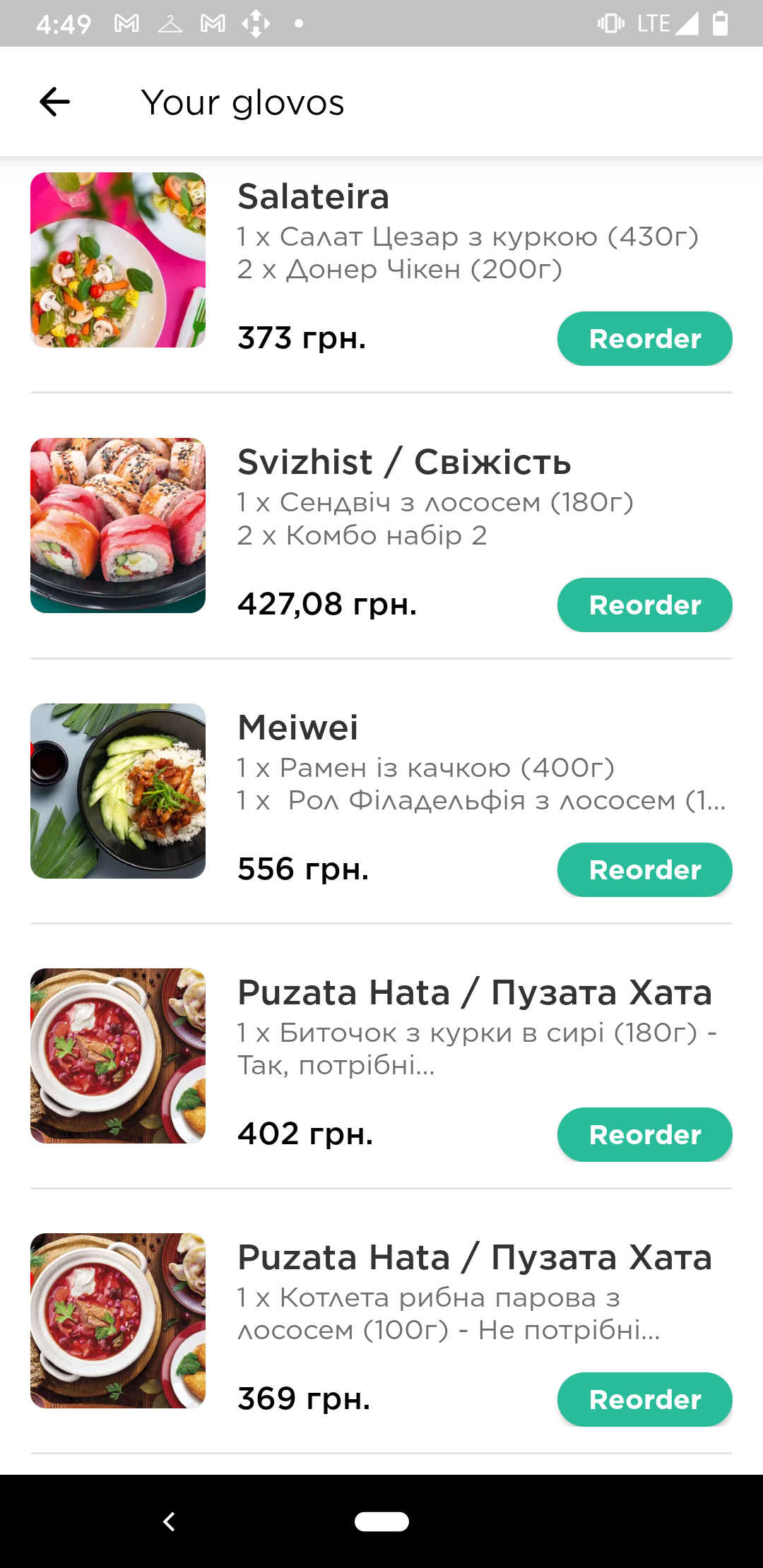Tap the system back button

click(169, 1521)
